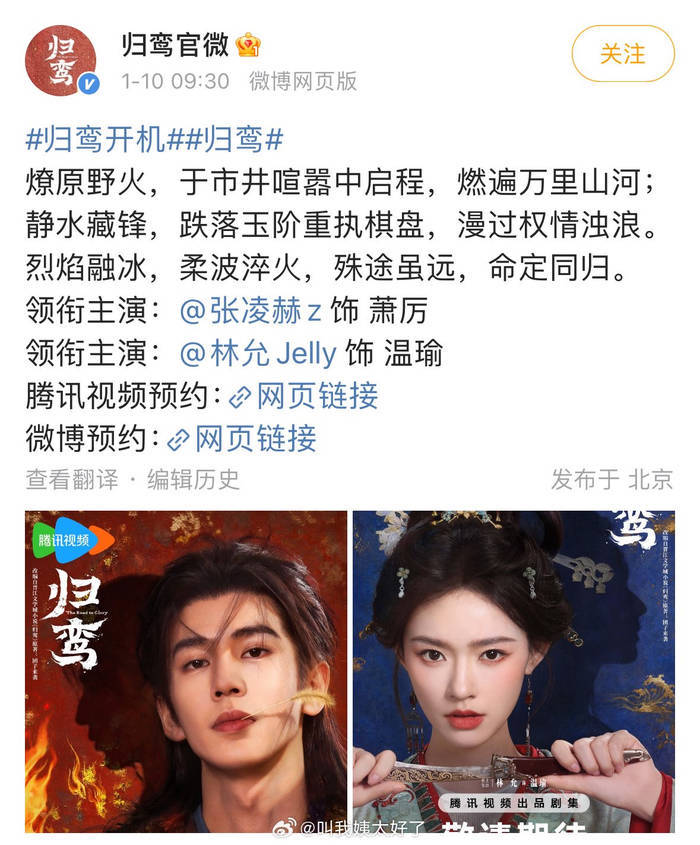Tap 查看翻译 to translate post
Viewport: 700px width, 845px height.
[x=71, y=479]
